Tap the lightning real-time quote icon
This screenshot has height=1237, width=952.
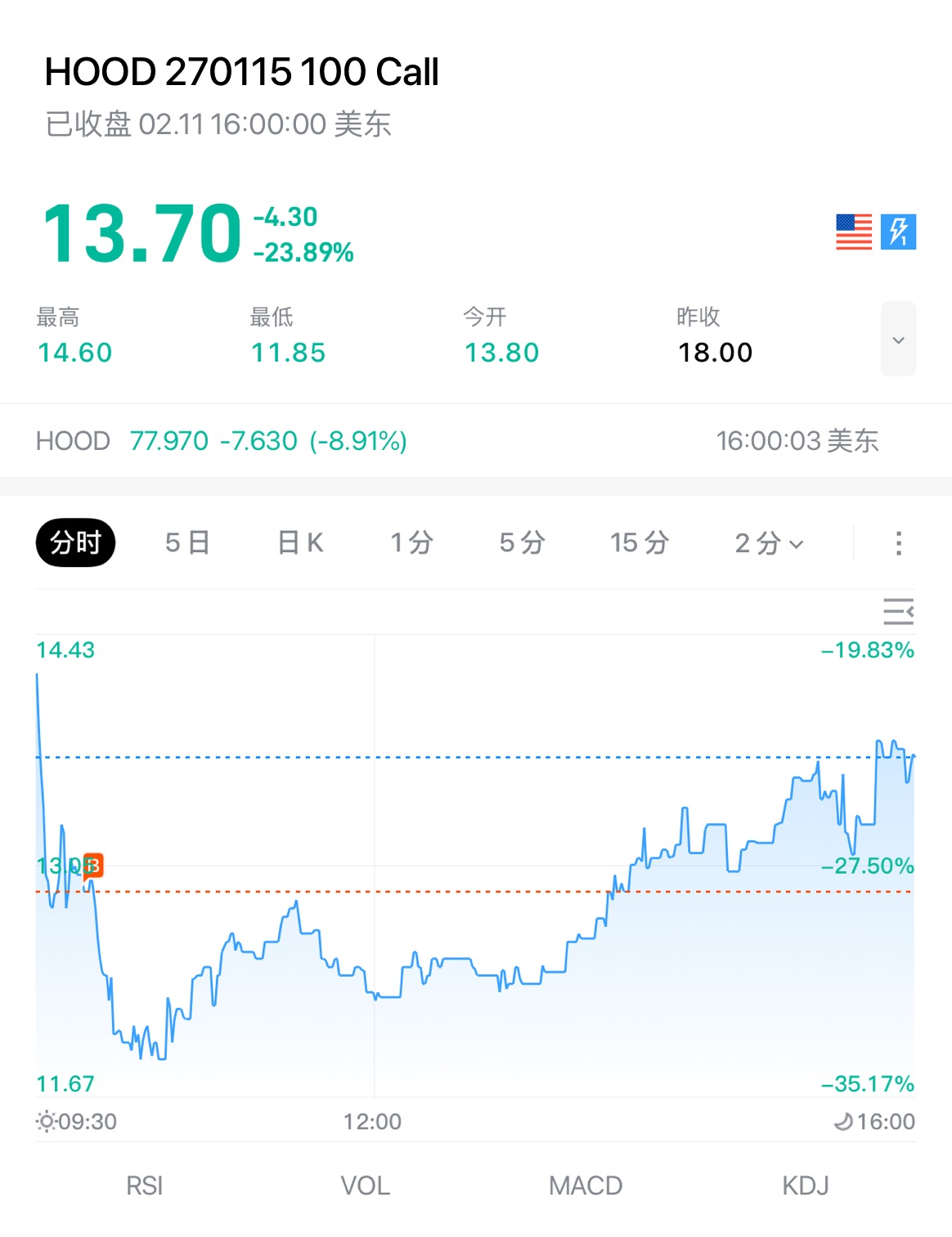click(898, 232)
